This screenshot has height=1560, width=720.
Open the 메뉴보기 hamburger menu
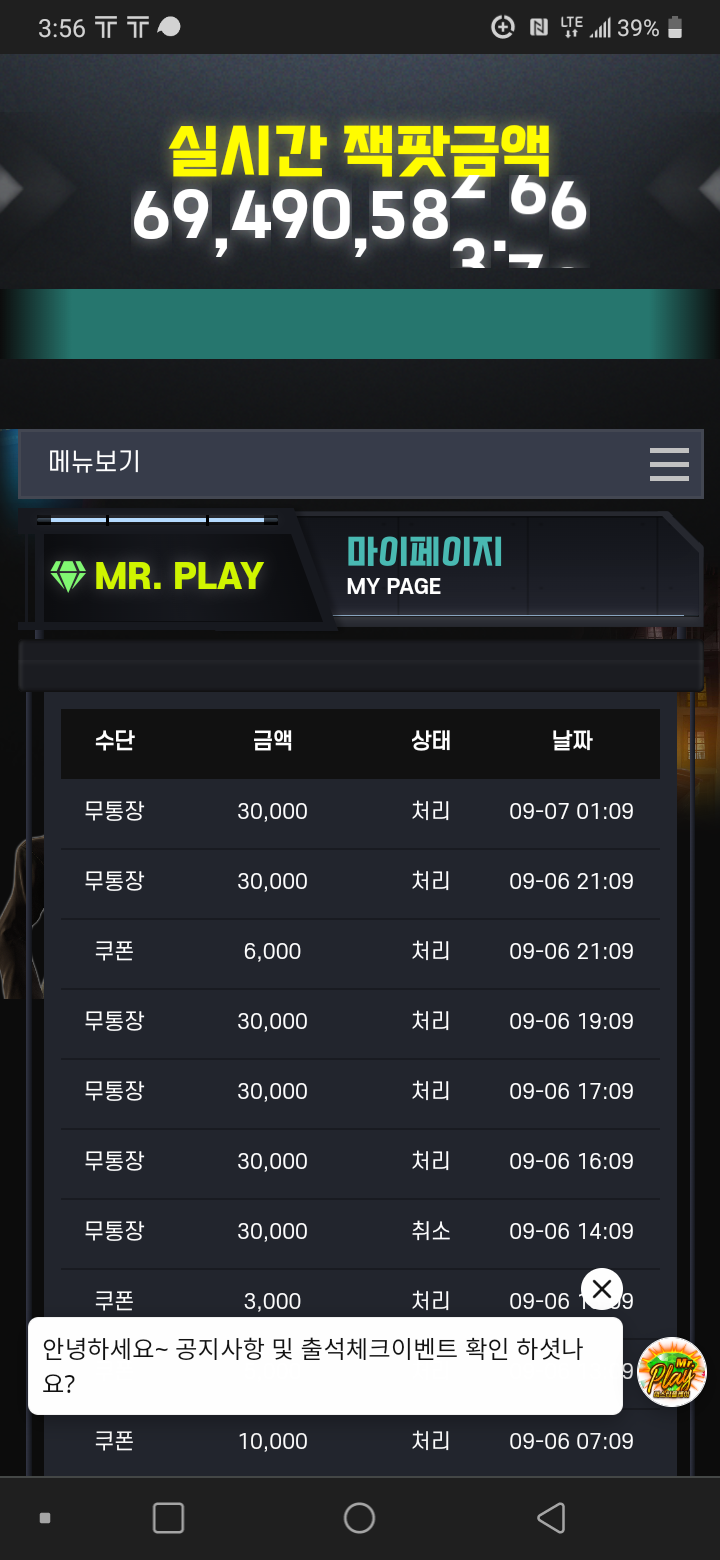[668, 464]
